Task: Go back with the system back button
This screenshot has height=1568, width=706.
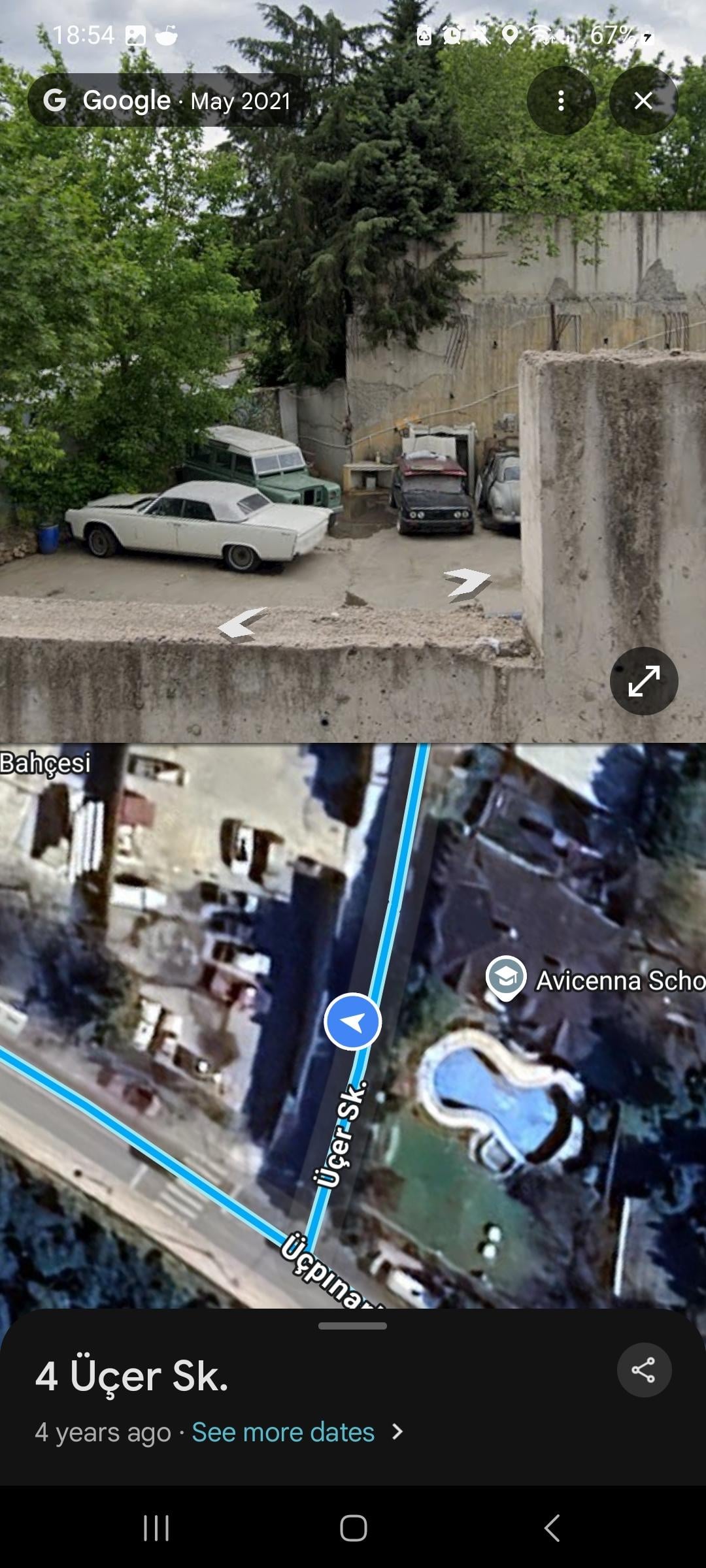Action: (x=552, y=1528)
